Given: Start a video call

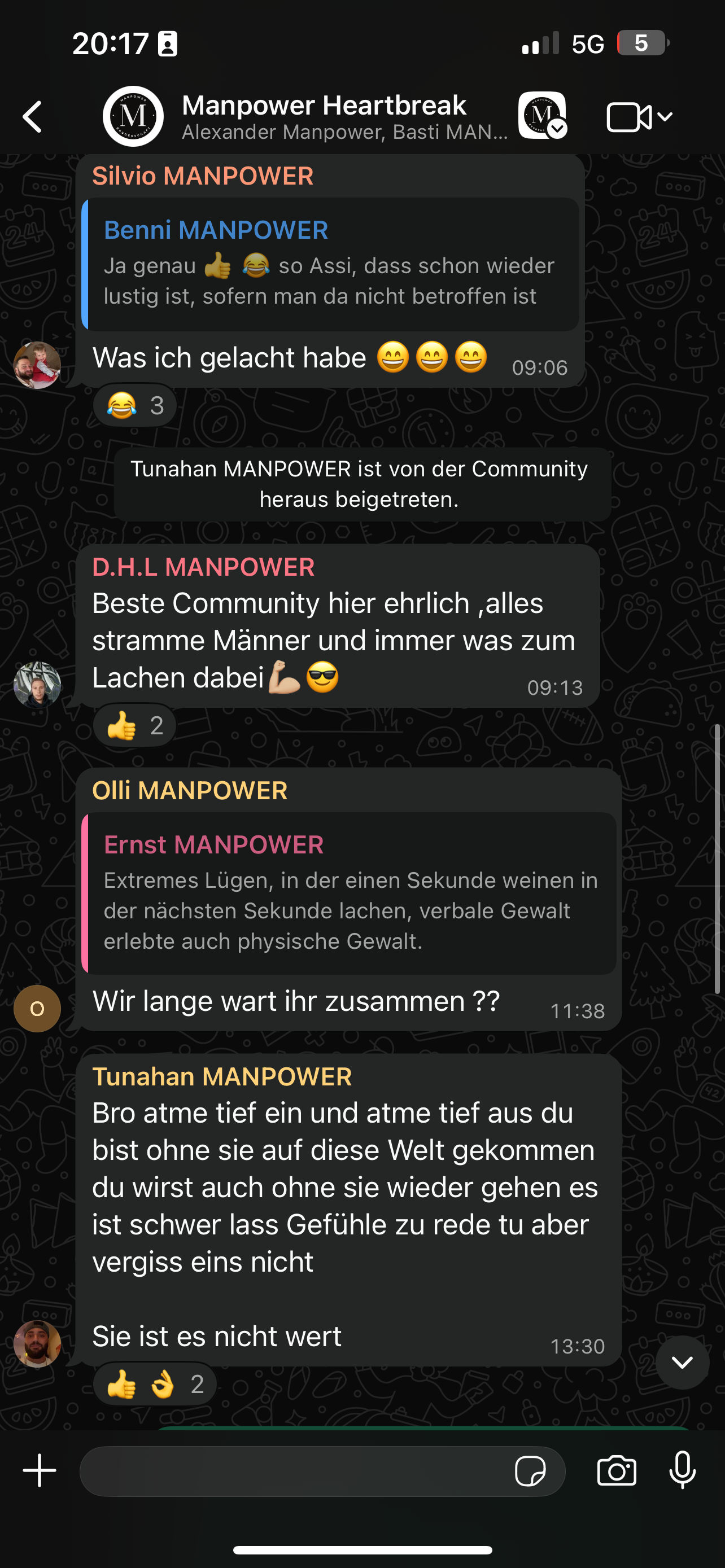Looking at the screenshot, I should 630,117.
